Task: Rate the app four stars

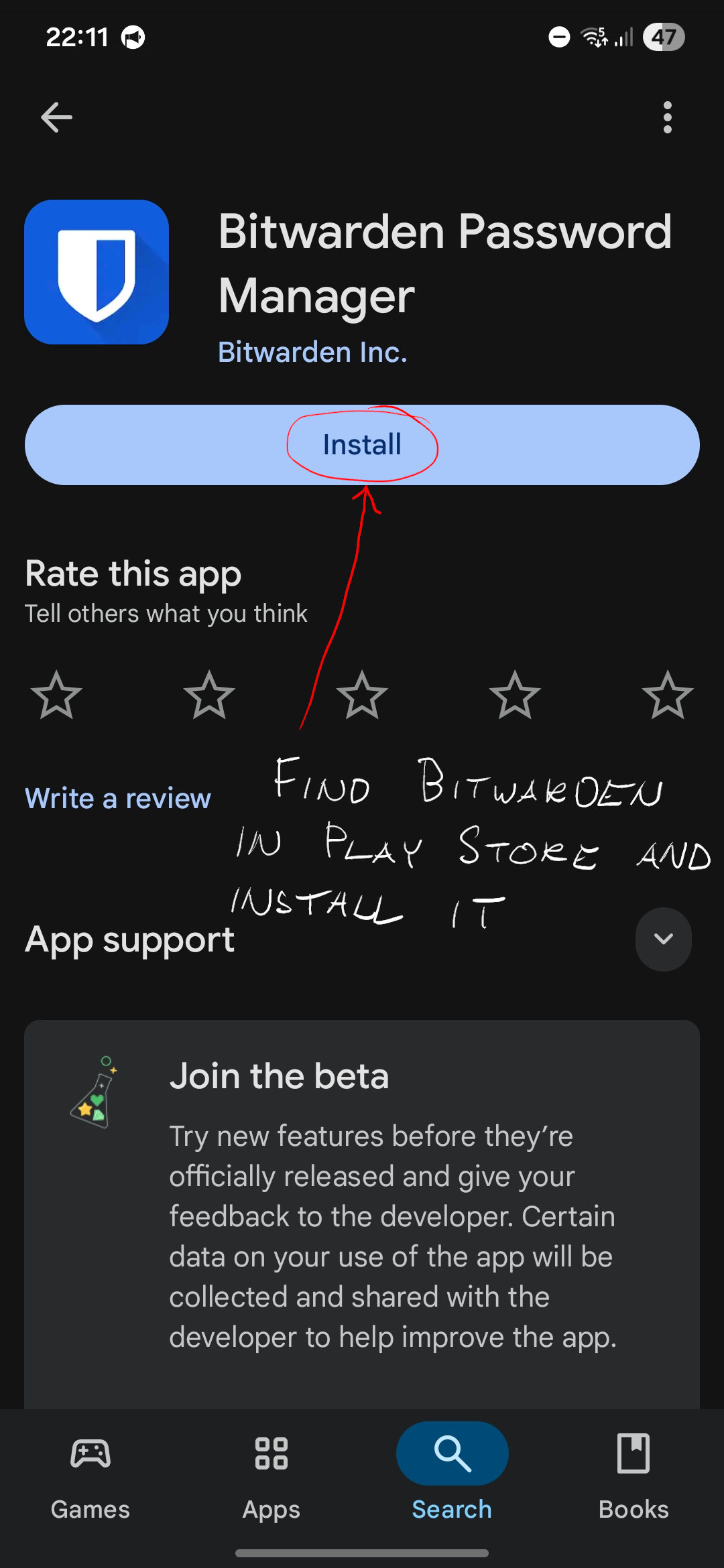Action: pyautogui.click(x=515, y=696)
